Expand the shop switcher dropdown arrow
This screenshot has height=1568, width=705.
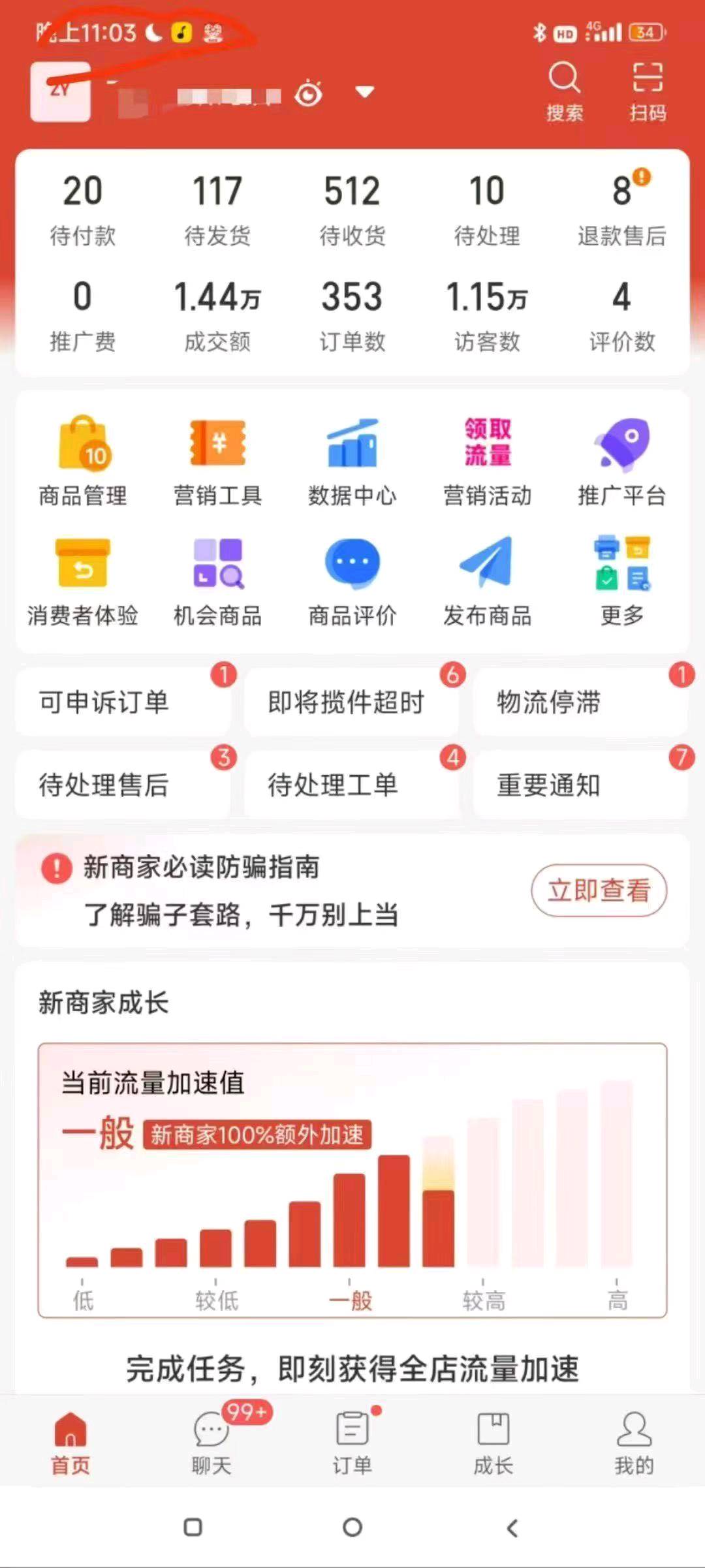point(364,92)
